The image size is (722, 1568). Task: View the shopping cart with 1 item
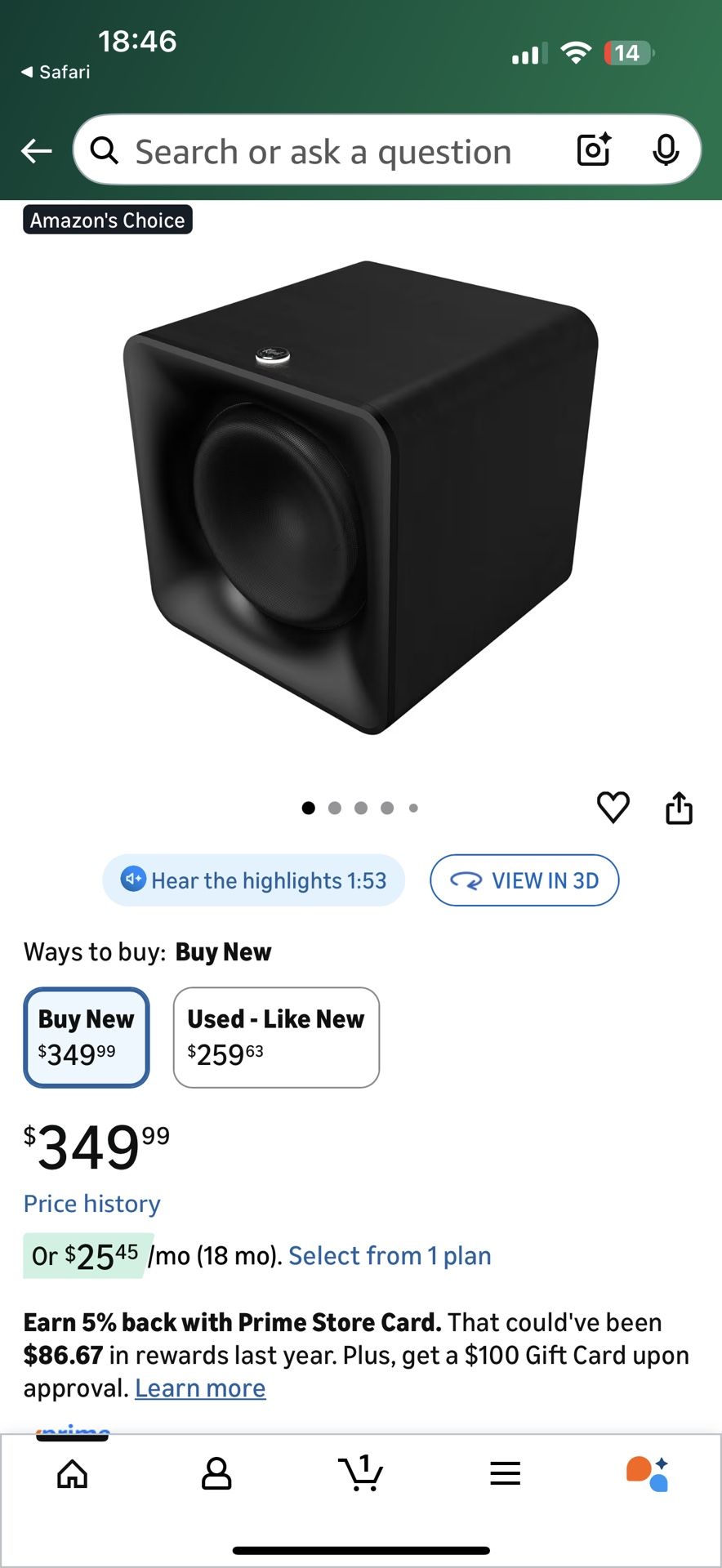(361, 1474)
